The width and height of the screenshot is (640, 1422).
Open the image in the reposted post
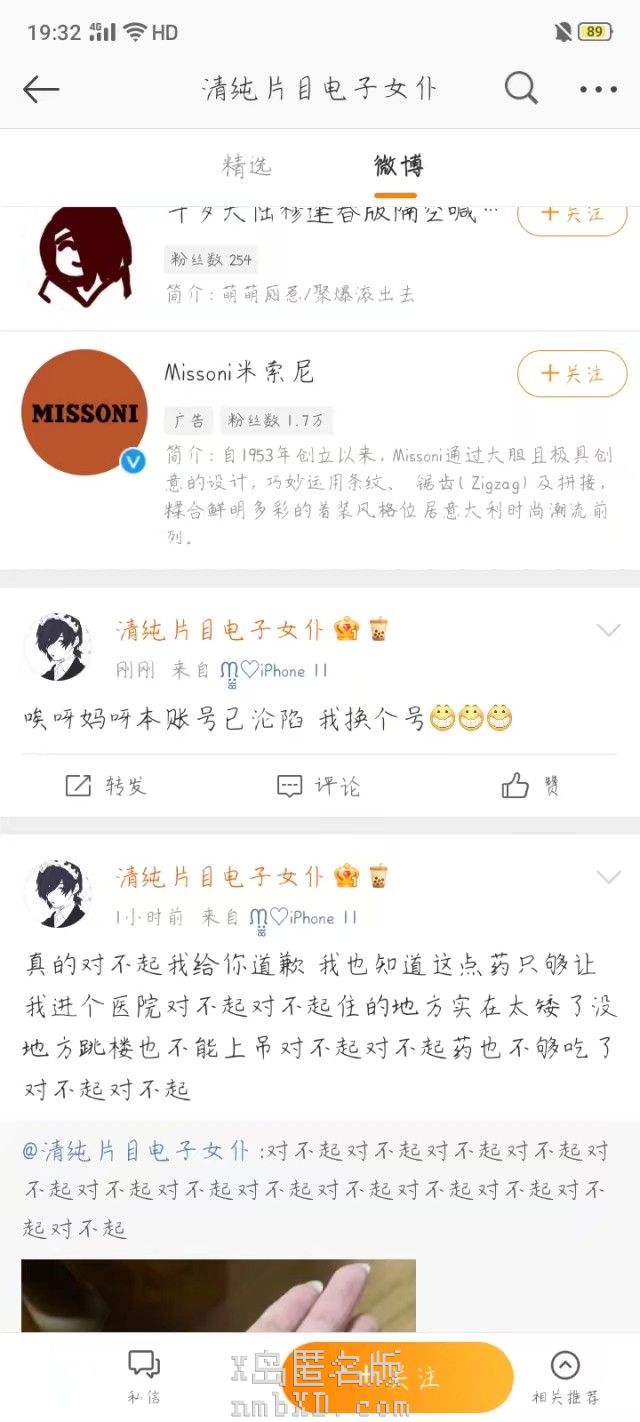click(x=218, y=1295)
